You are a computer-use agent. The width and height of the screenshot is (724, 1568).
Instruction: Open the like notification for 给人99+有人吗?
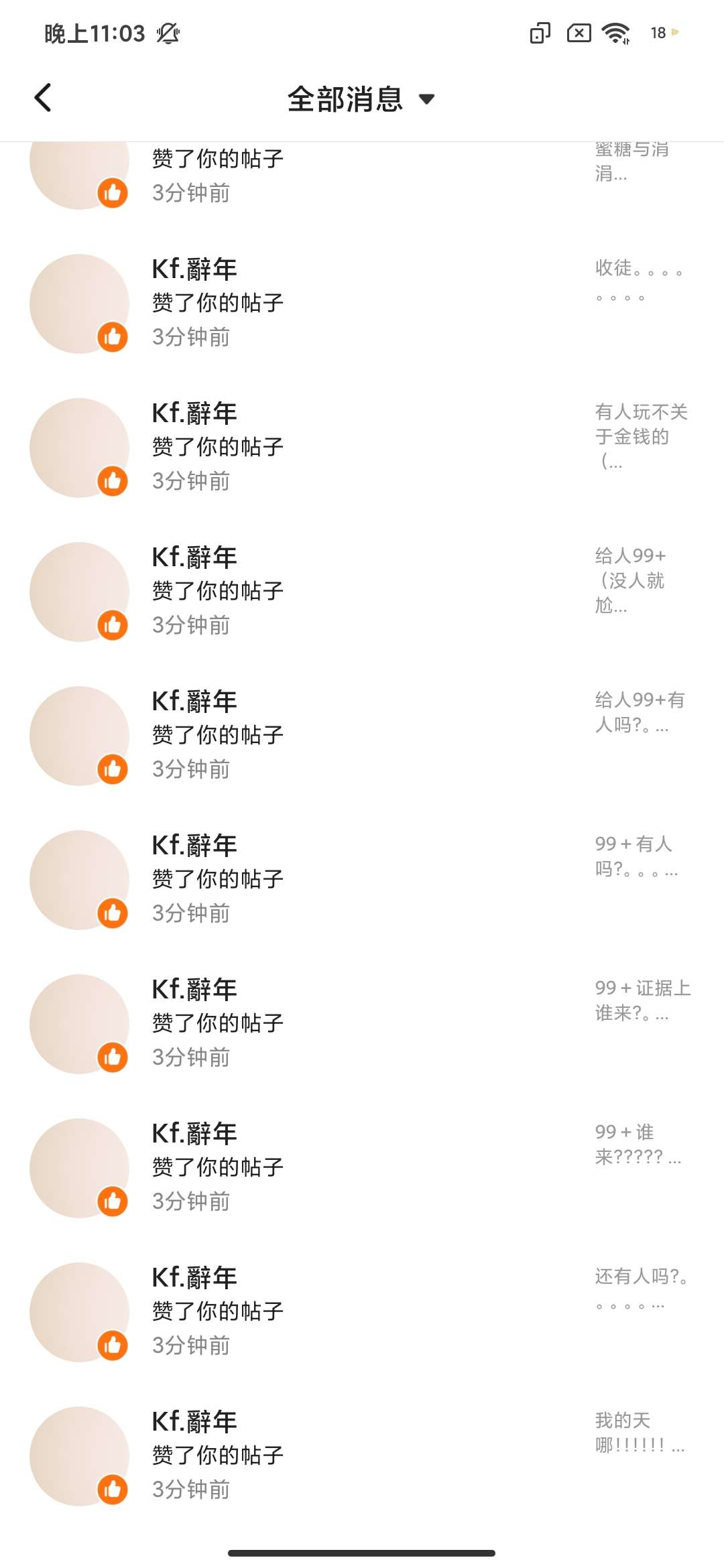[x=362, y=735]
